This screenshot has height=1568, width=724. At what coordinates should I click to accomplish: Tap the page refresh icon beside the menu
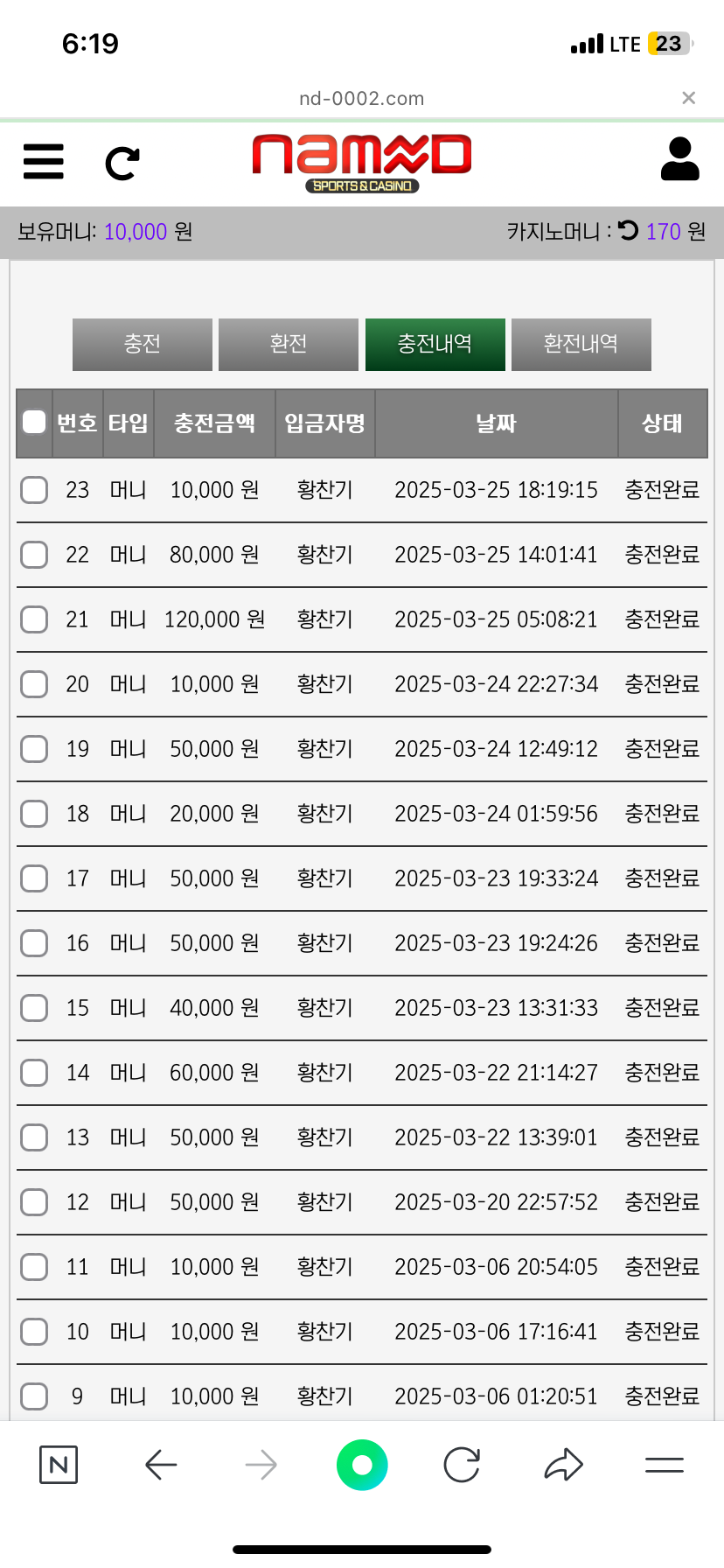pos(122,164)
